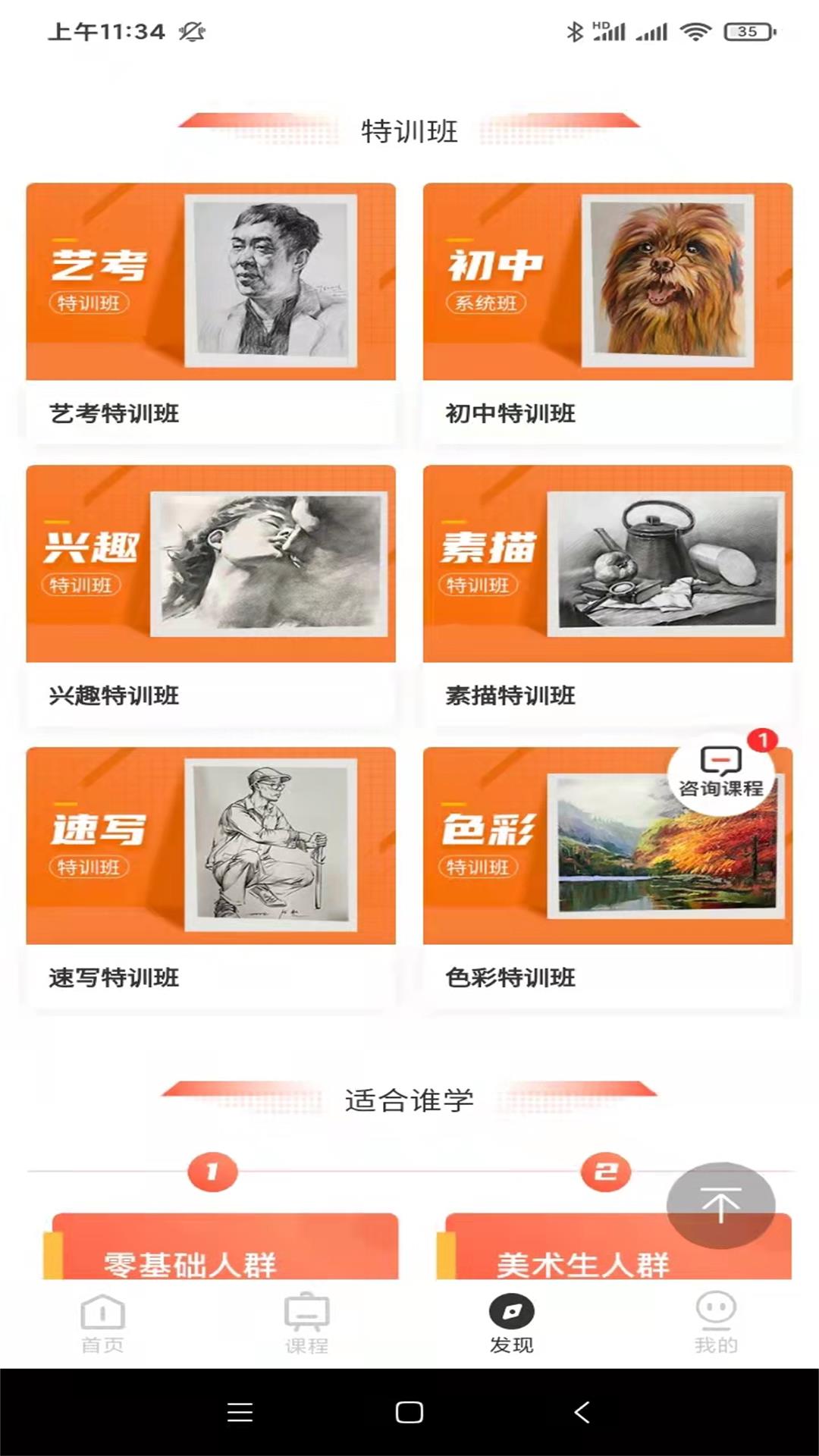The width and height of the screenshot is (819, 1456).
Task: Switch to the 我的 tab
Action: 717,1323
